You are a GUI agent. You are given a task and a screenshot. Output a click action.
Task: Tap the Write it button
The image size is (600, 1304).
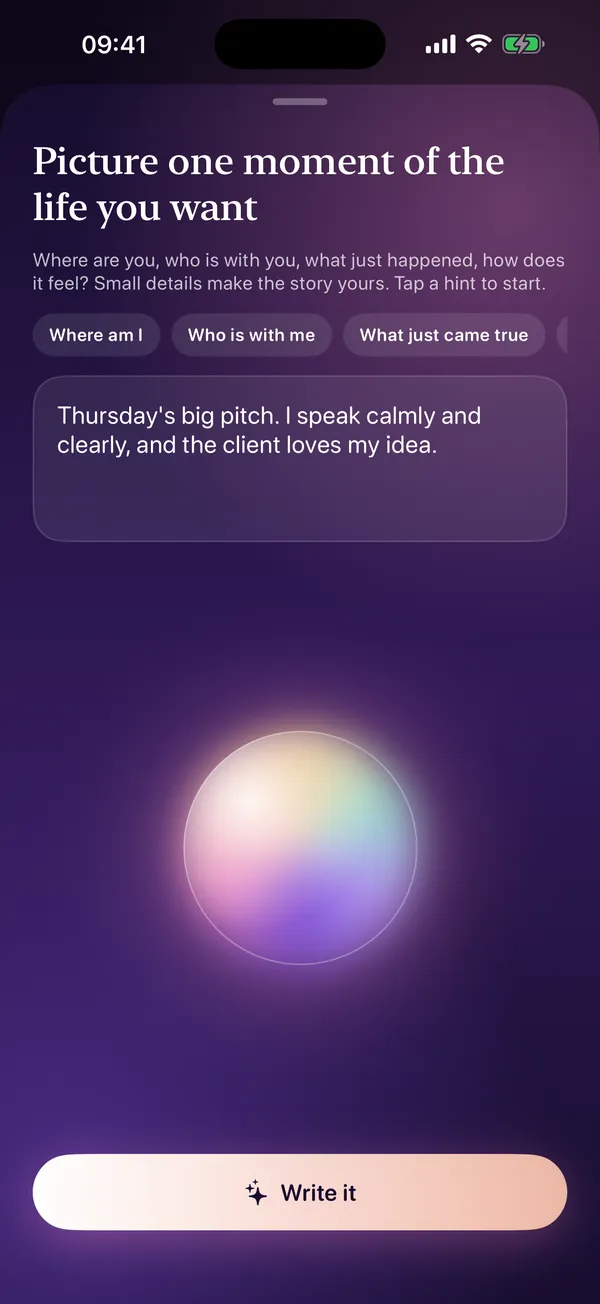coord(300,1192)
